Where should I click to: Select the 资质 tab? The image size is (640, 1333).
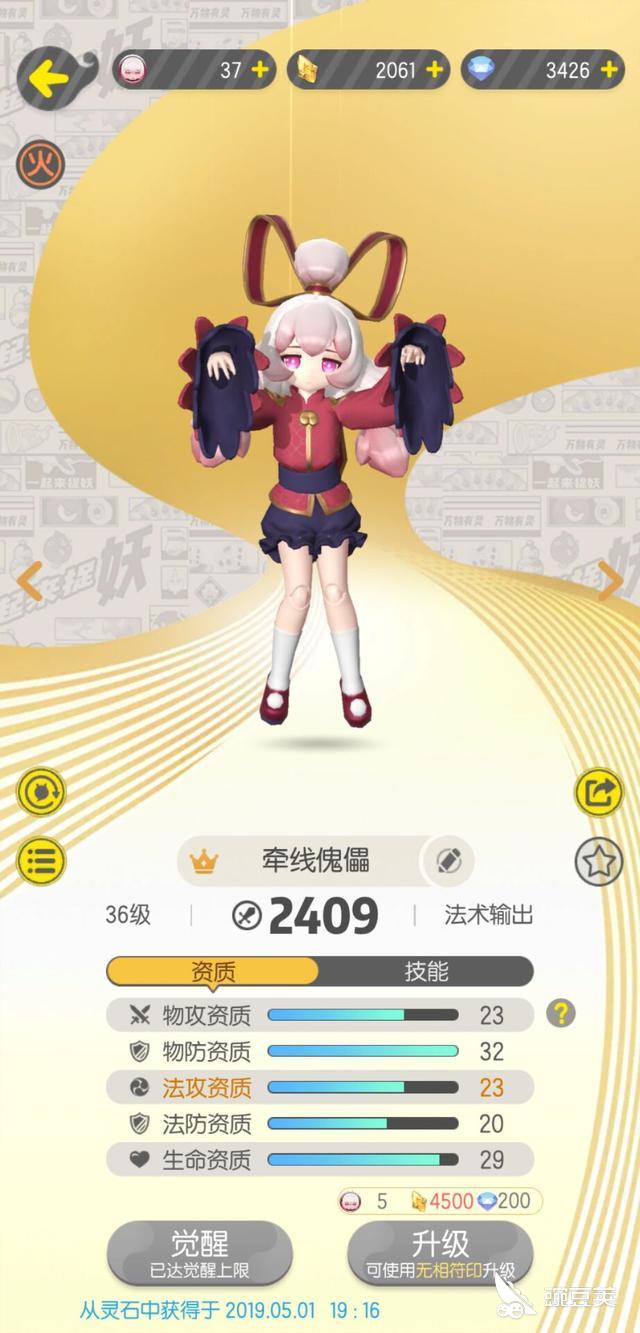tap(213, 971)
